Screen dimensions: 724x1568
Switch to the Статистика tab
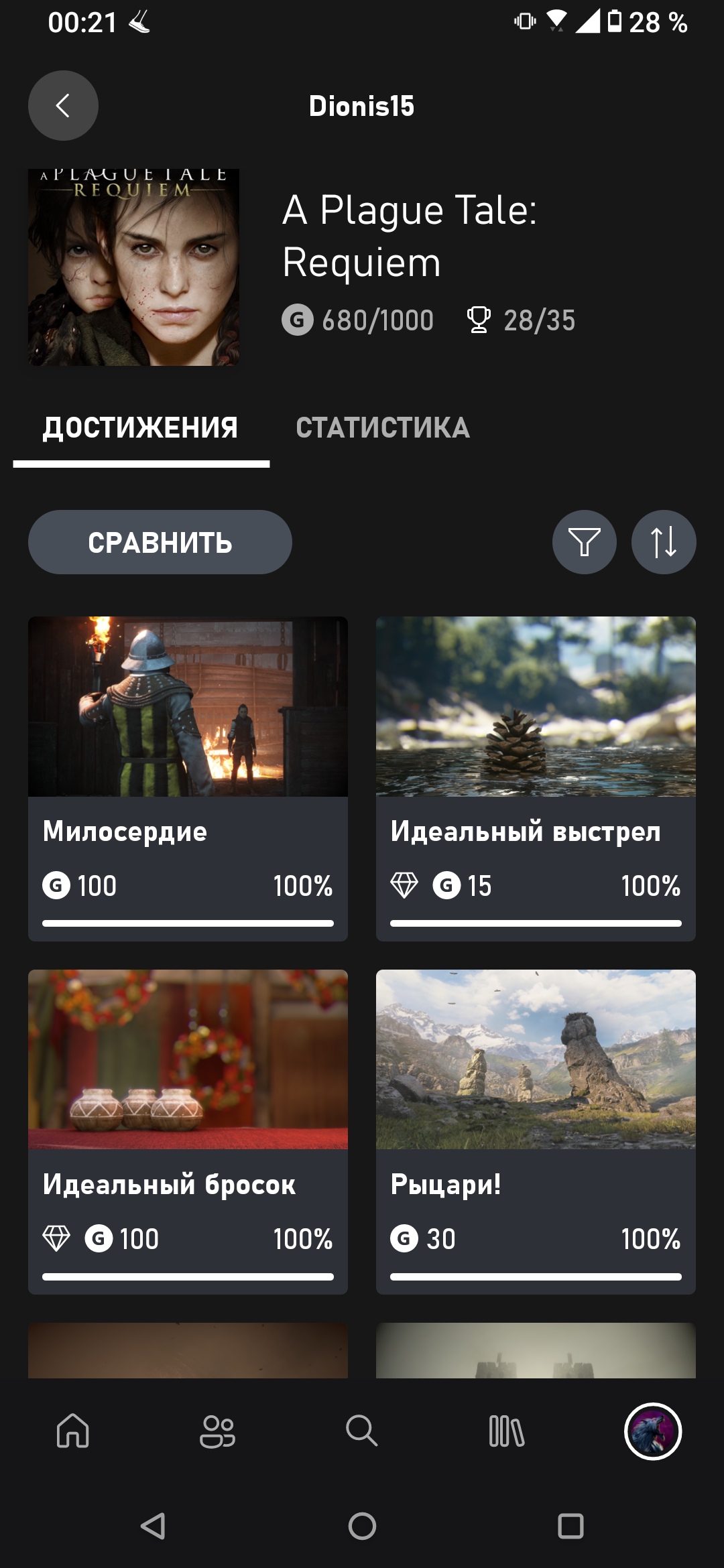[x=383, y=428]
